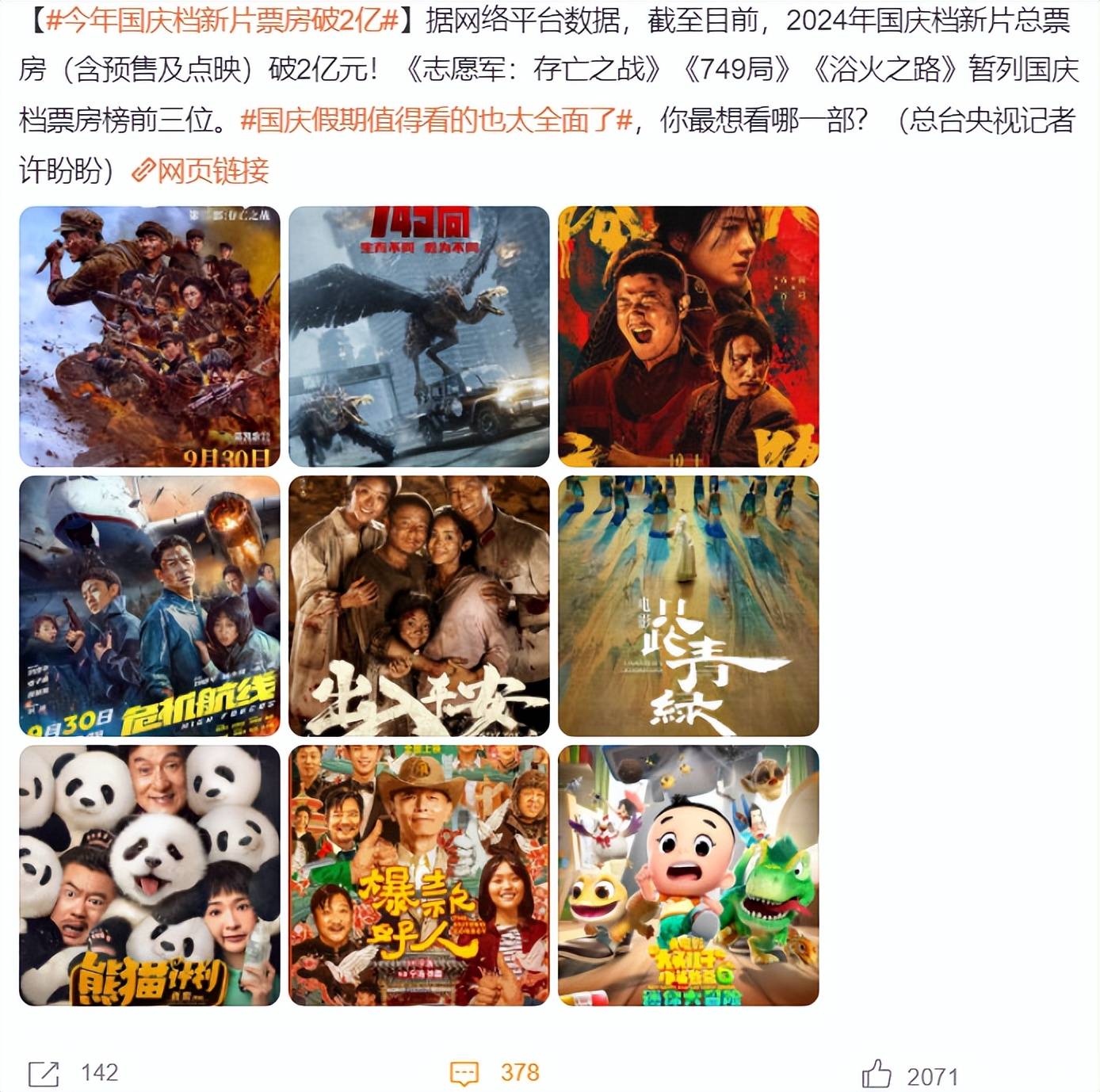View the 大头儿子 cartoon poster image
1100x1092 pixels.
(688, 876)
